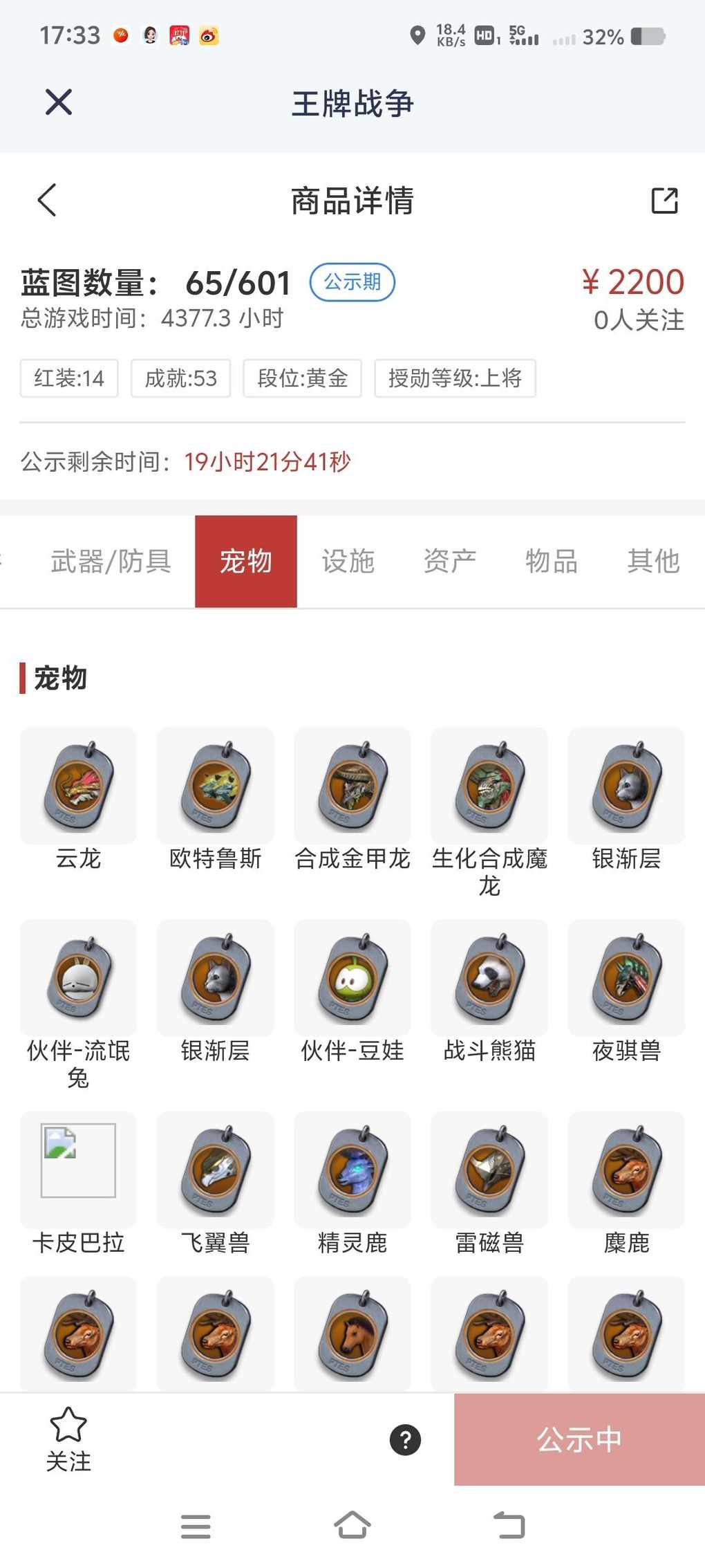
Task: Switch to the 物品 tab
Action: pos(551,561)
